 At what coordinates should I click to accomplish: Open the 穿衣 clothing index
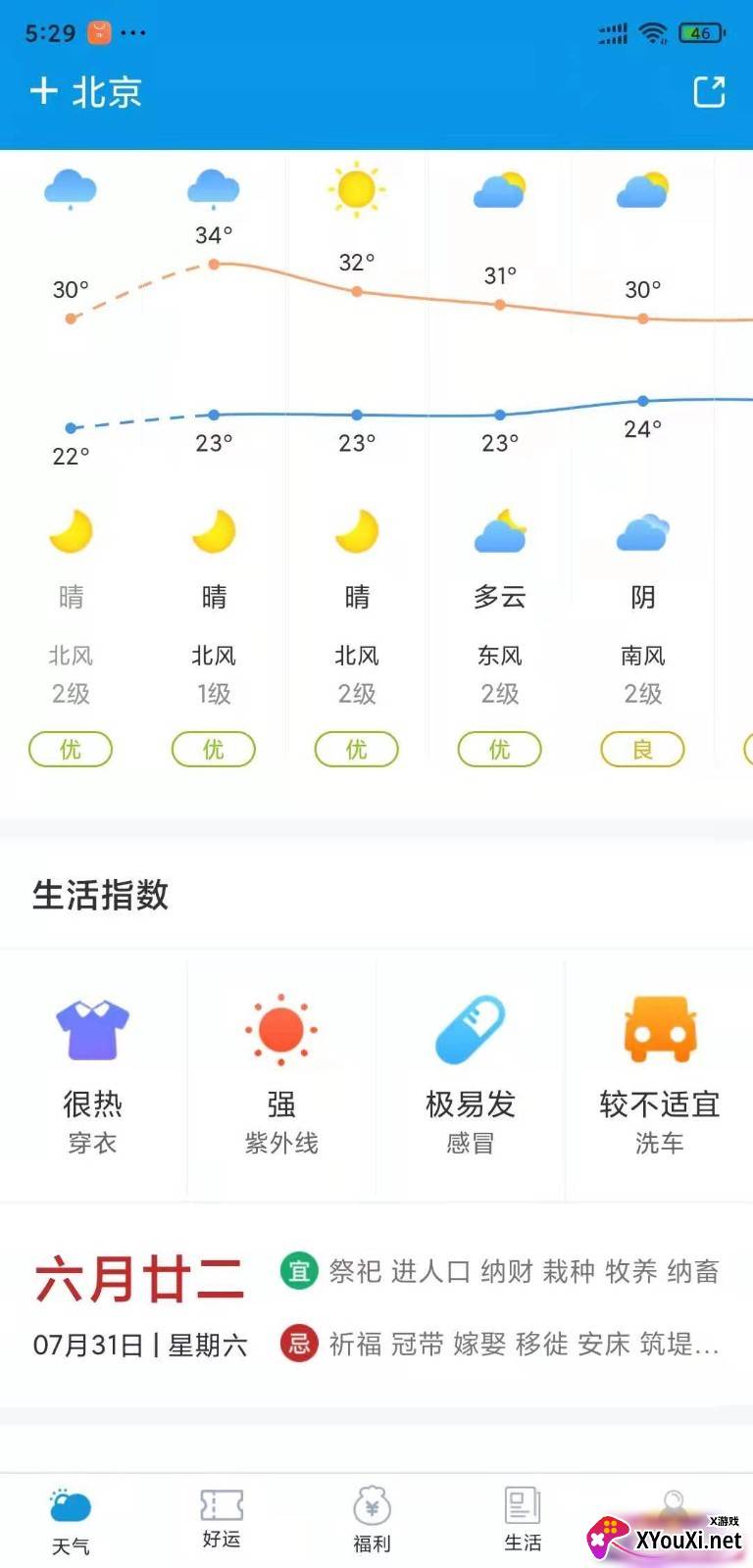coord(92,1076)
